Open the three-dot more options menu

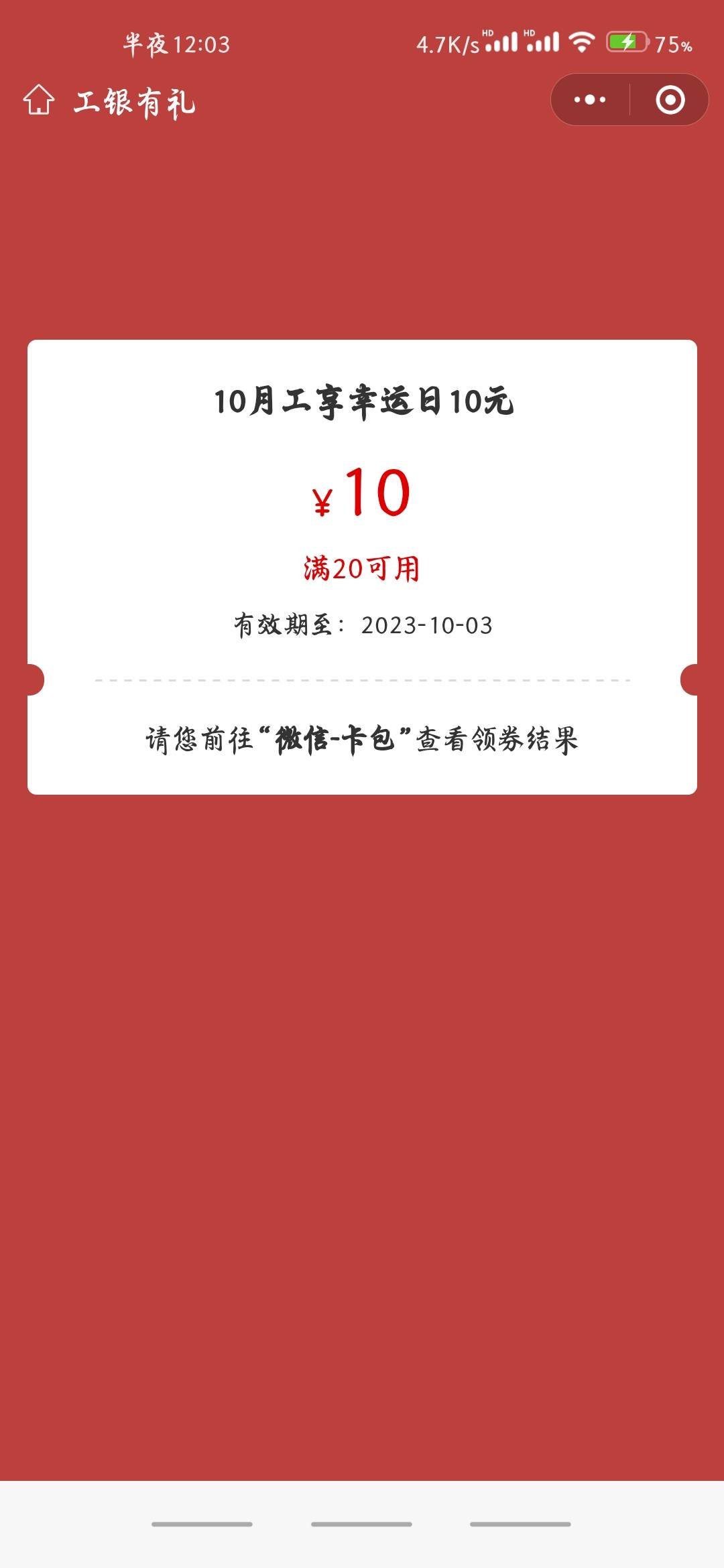coord(590,100)
